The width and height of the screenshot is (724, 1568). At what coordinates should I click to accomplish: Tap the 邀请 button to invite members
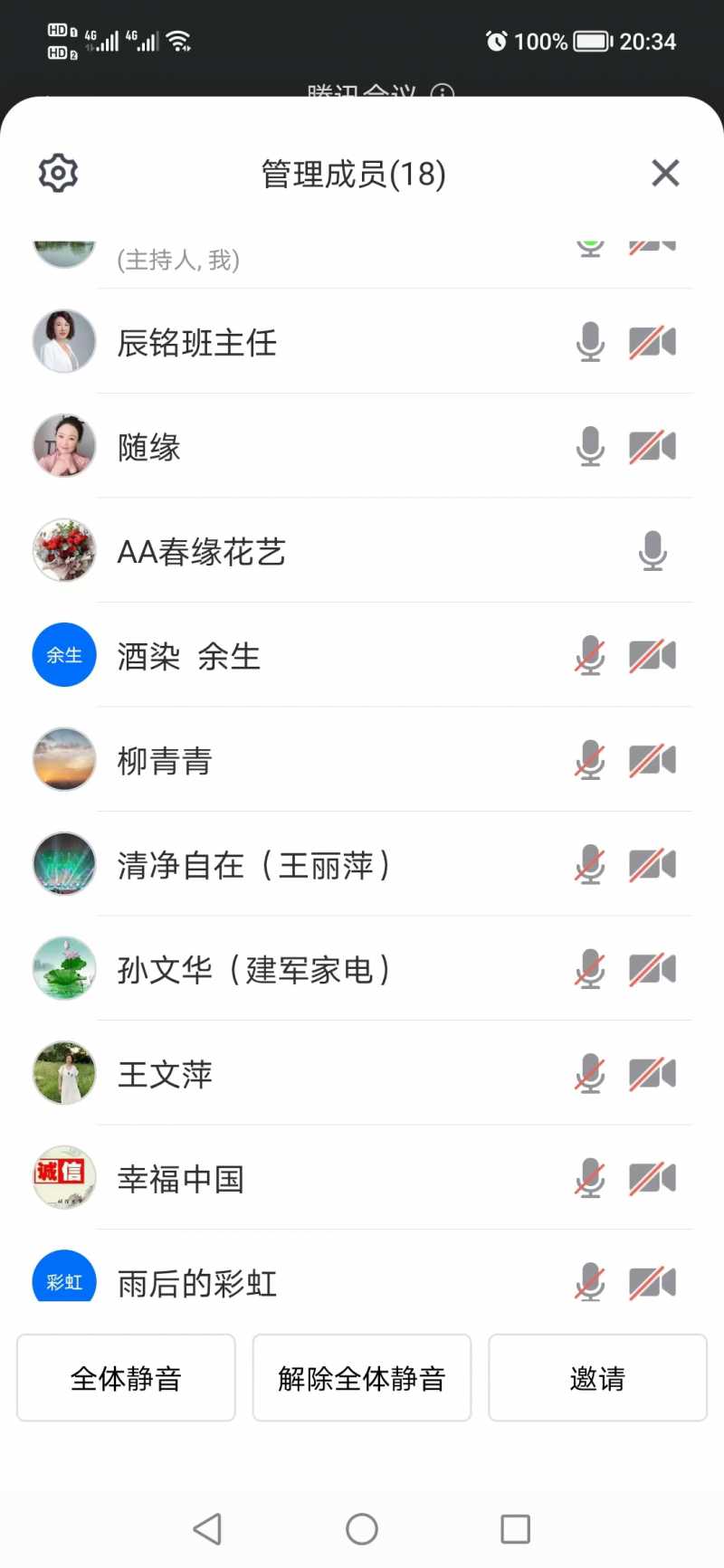point(596,1378)
